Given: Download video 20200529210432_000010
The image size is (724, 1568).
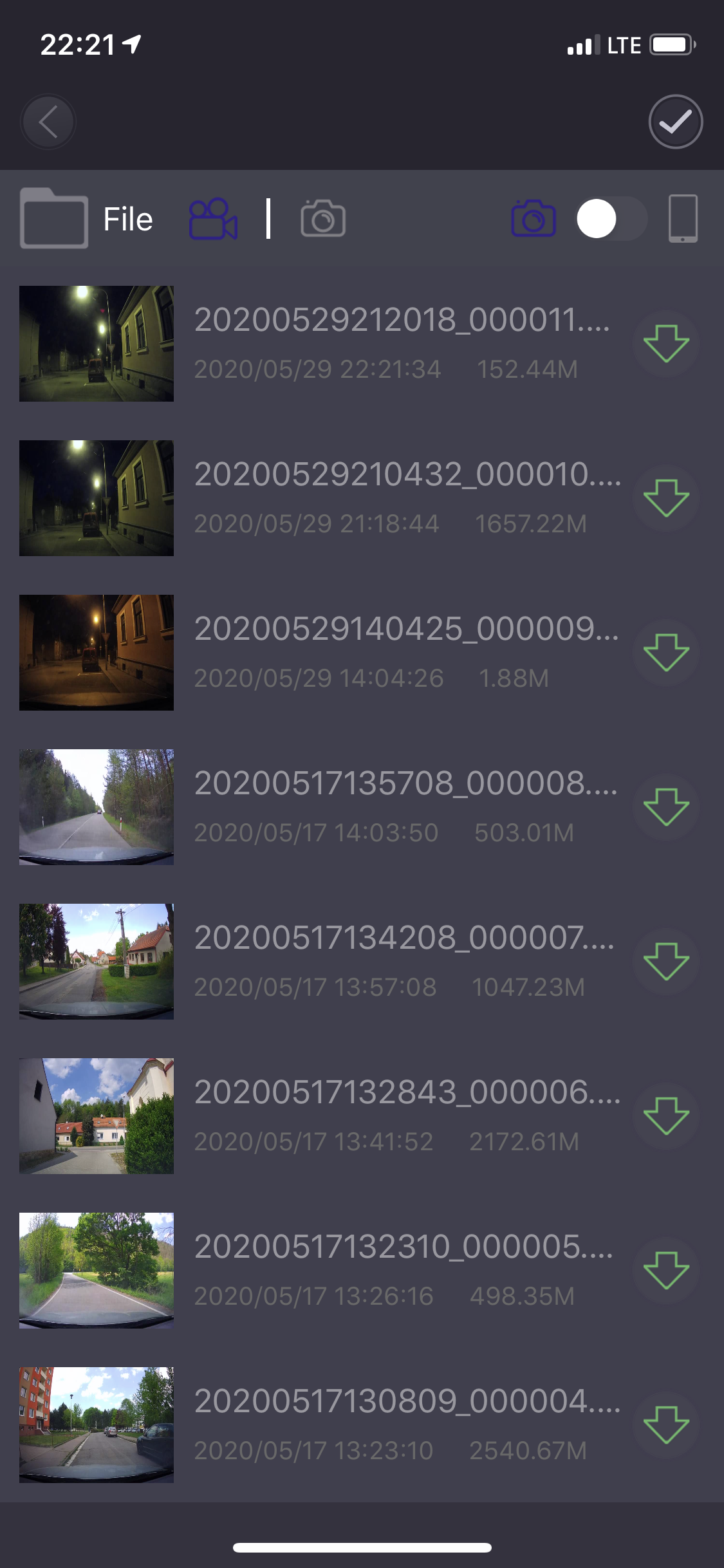Looking at the screenshot, I should (x=666, y=498).
